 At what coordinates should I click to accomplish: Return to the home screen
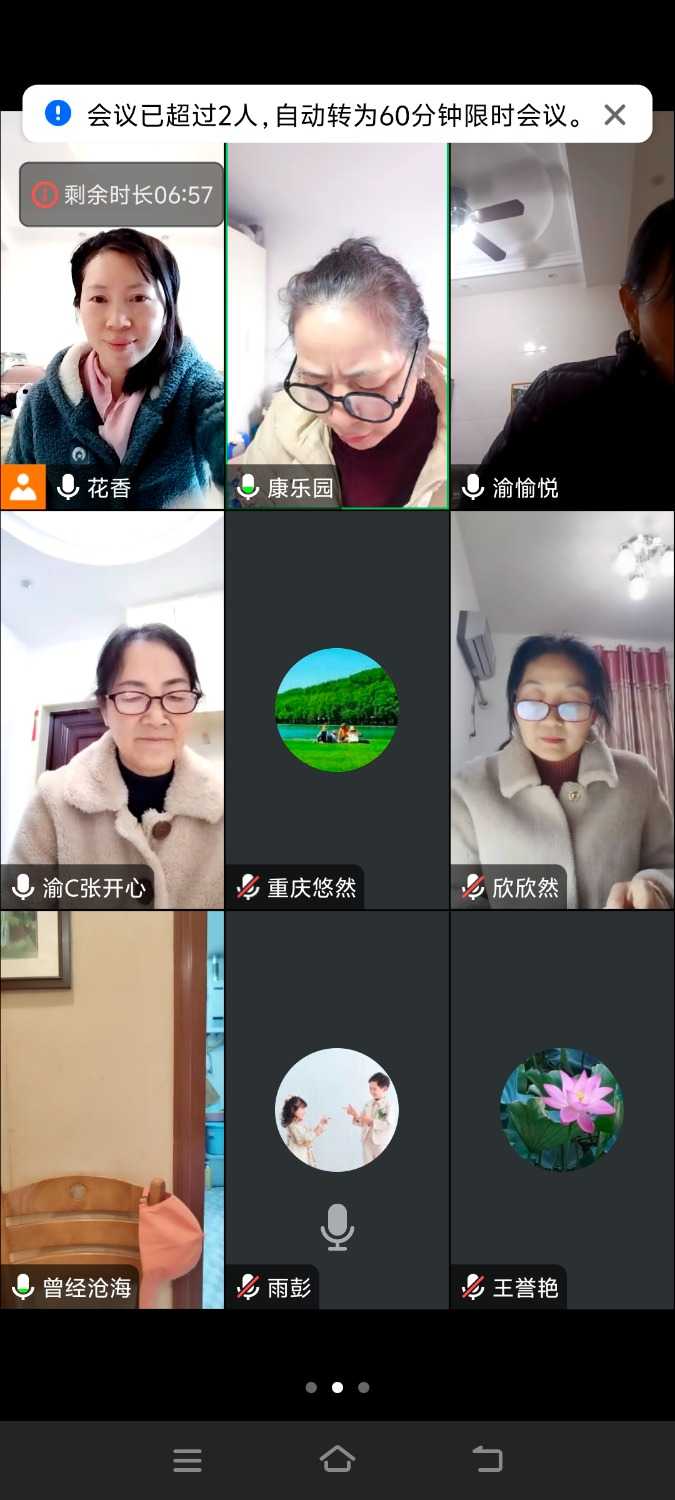[x=337, y=1459]
